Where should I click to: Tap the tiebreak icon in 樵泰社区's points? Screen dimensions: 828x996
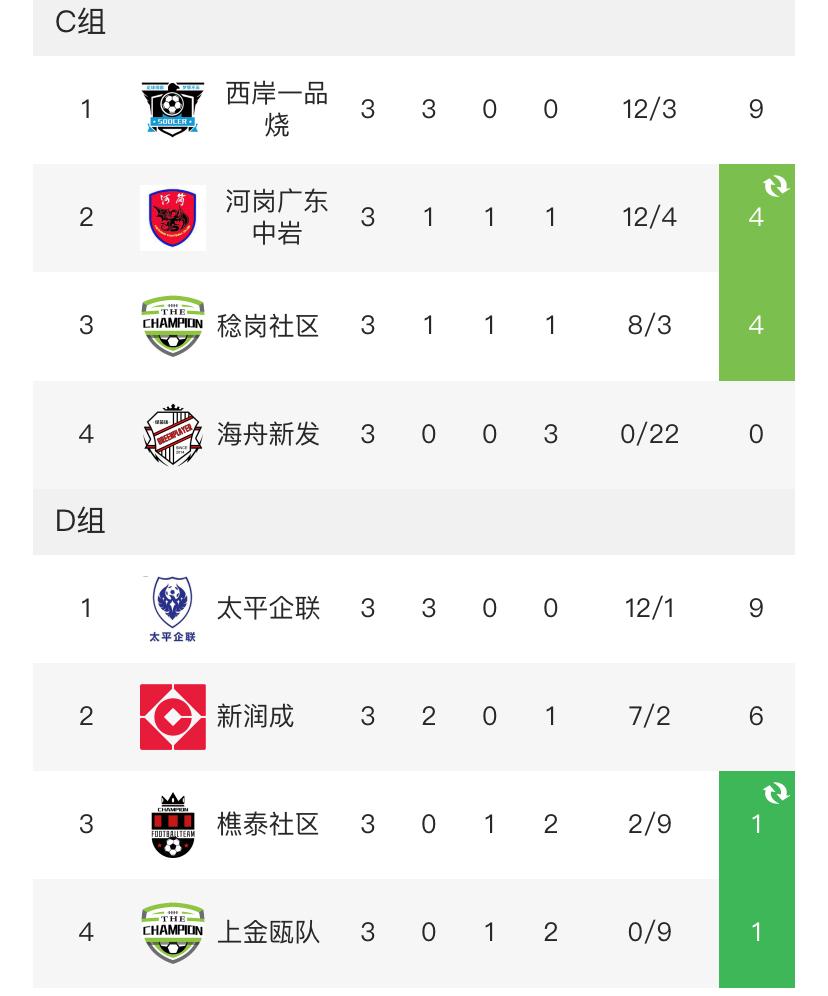pyautogui.click(x=776, y=793)
